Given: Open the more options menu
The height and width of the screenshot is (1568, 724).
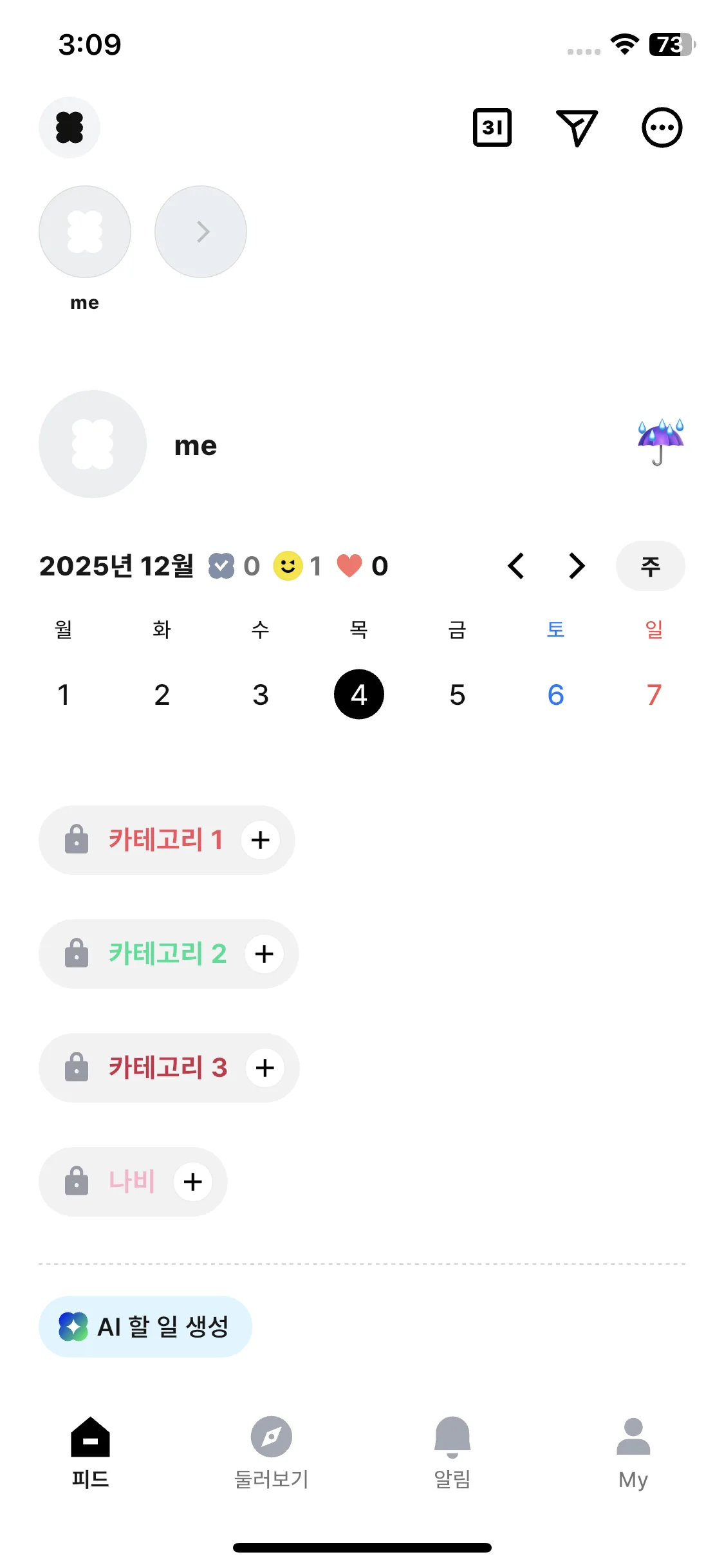Looking at the screenshot, I should click(662, 127).
